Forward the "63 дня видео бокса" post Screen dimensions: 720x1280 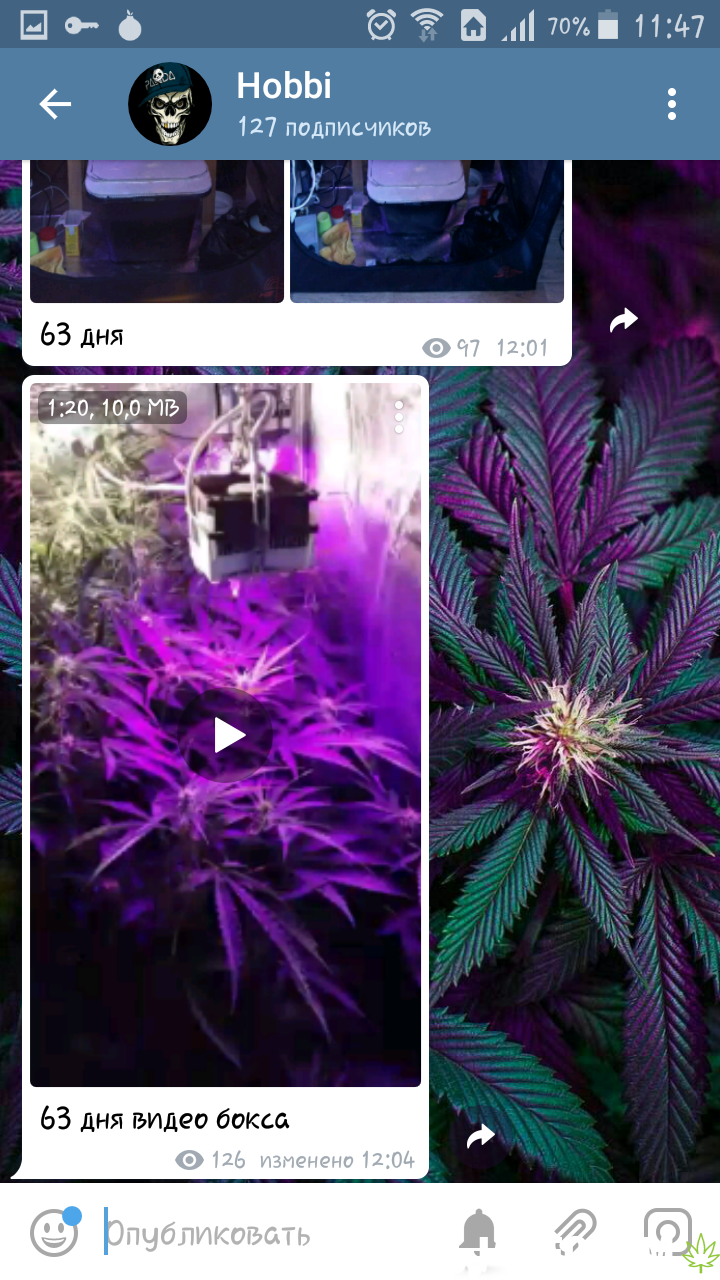point(481,1136)
